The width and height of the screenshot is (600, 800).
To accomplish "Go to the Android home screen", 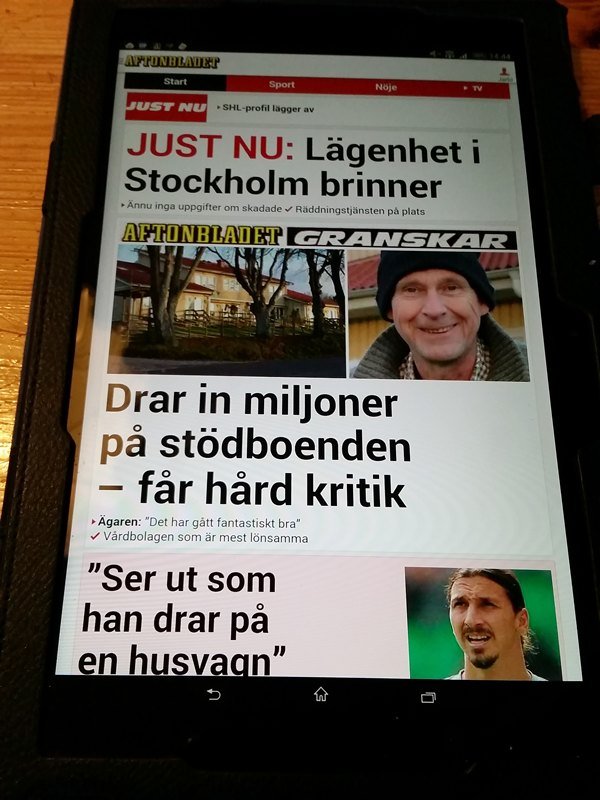I will 320,694.
